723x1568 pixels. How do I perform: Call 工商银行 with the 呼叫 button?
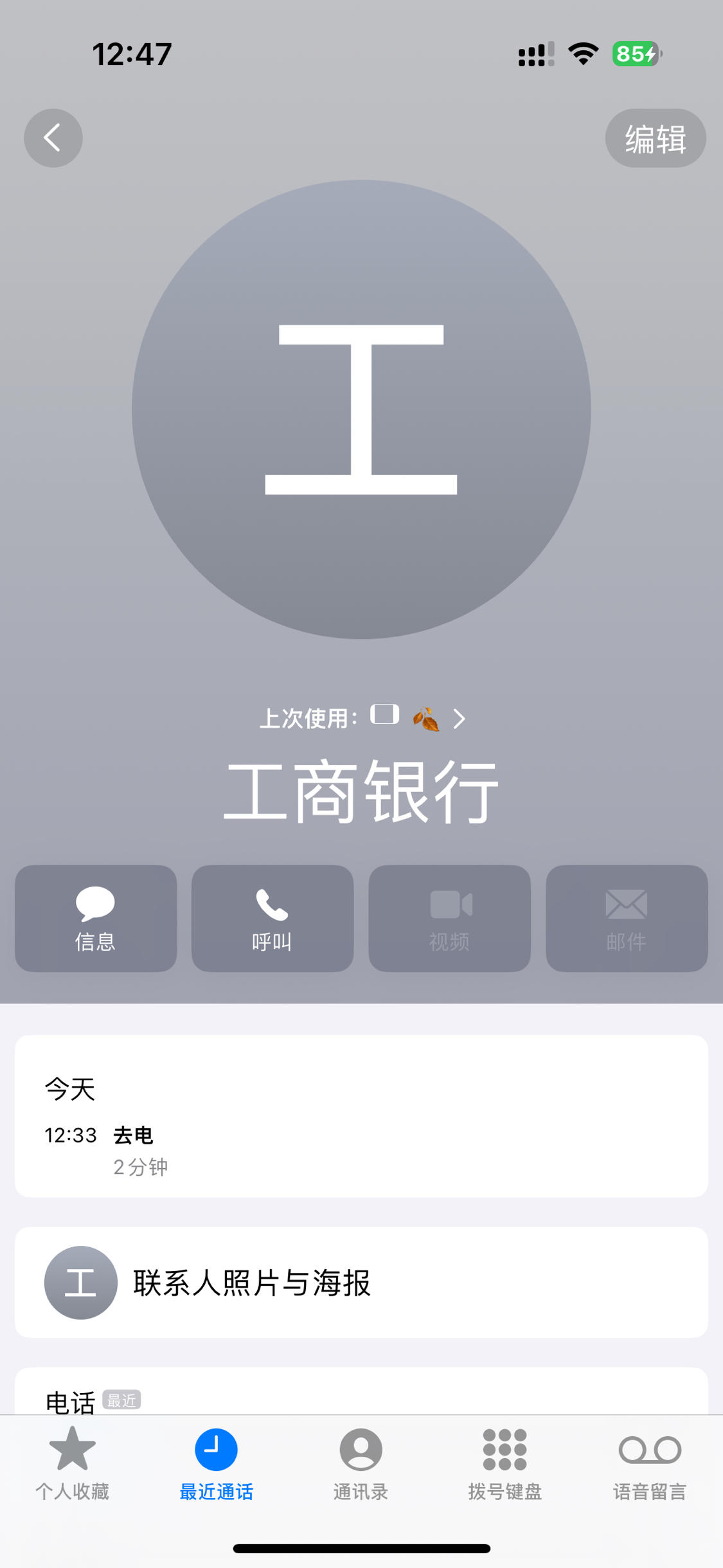tap(272, 918)
